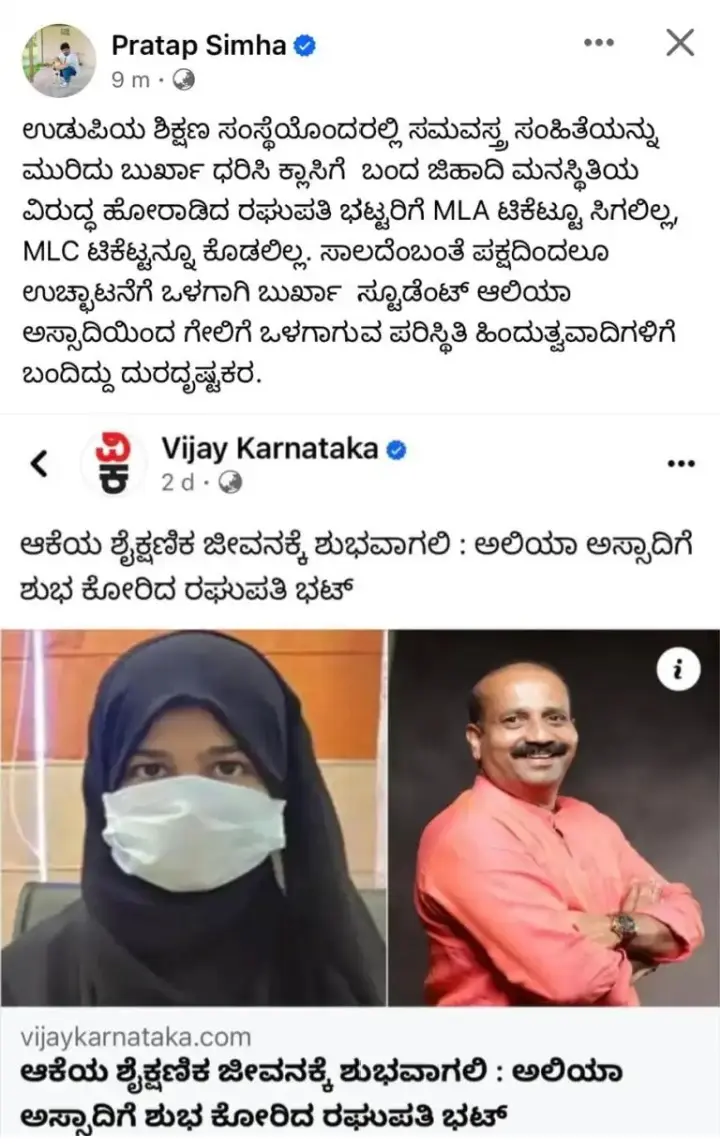
Task: Hide this post with the X button
Action: click(x=680, y=43)
